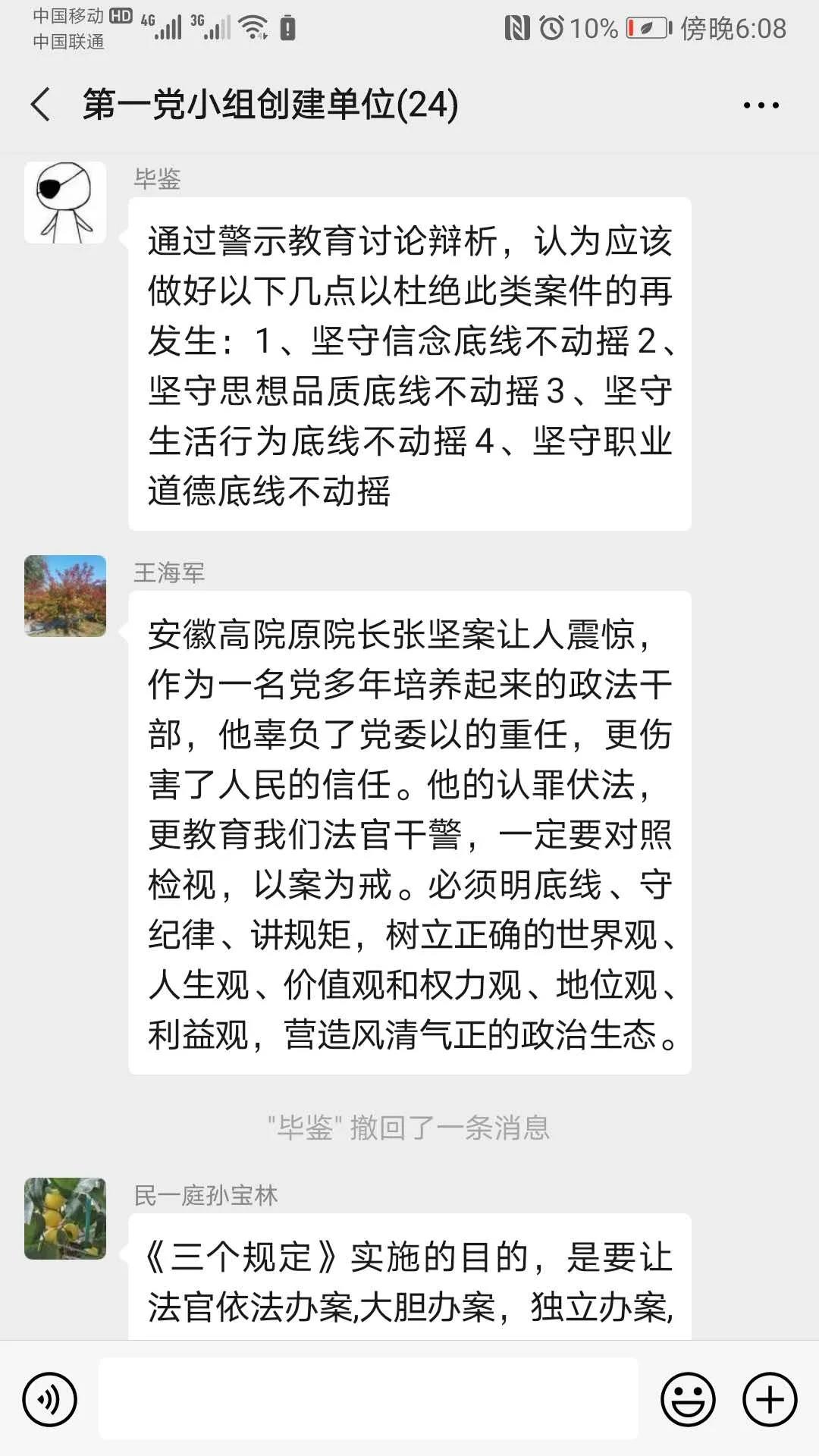Viewport: 819px width, 1456px height.
Task: Focus the message text field
Action: (x=369, y=1399)
